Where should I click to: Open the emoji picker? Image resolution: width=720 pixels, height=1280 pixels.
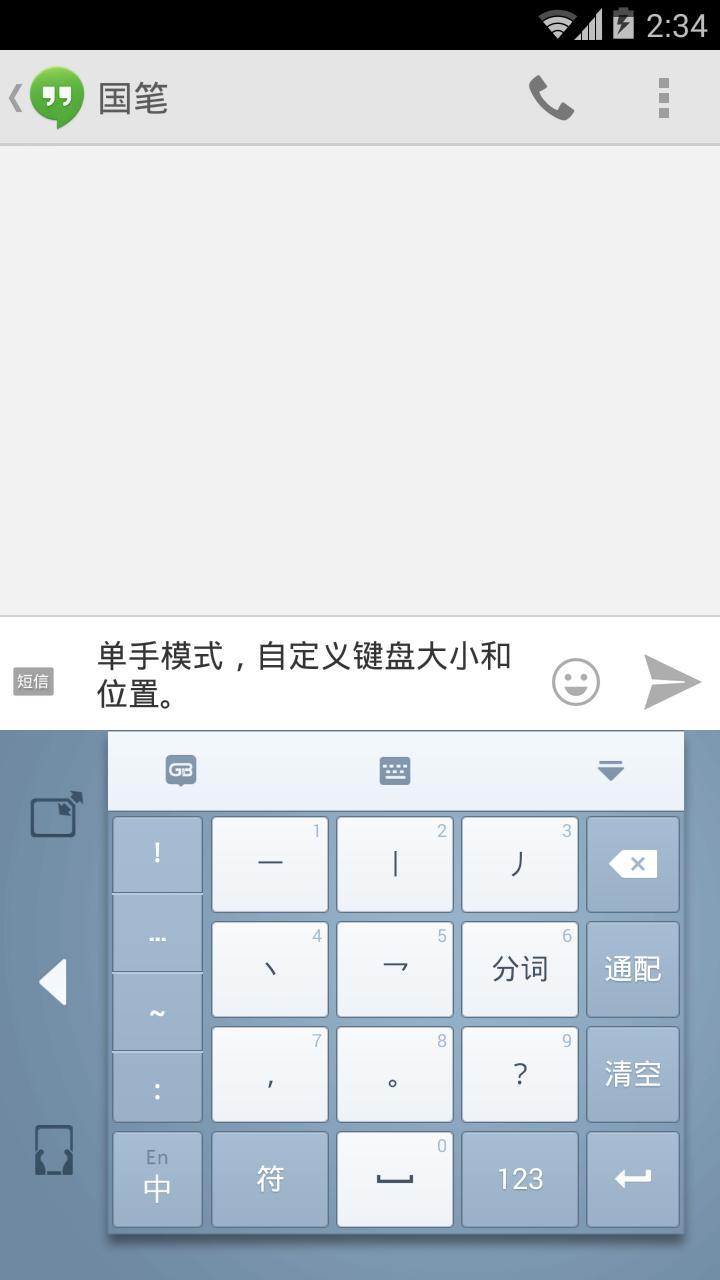point(576,682)
